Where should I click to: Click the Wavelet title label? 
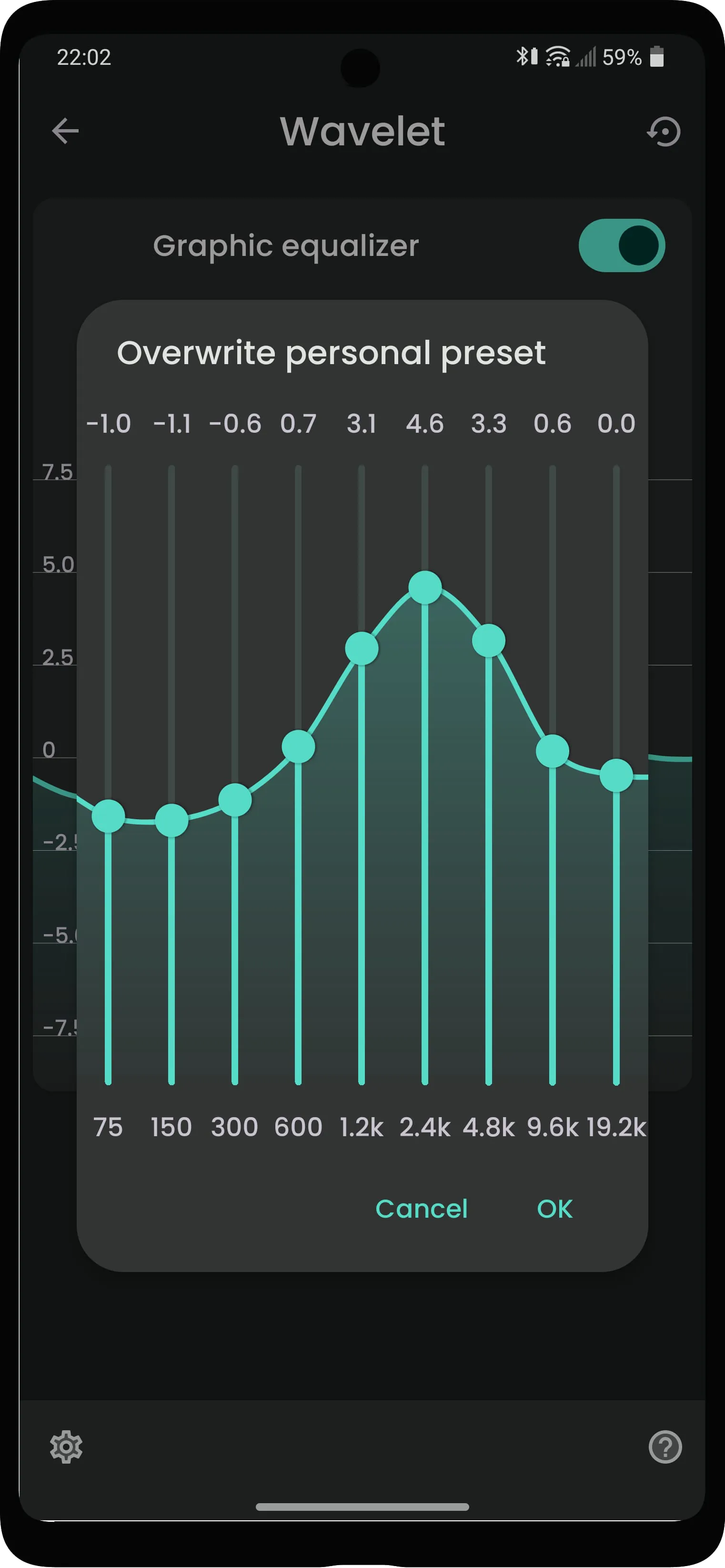click(362, 130)
